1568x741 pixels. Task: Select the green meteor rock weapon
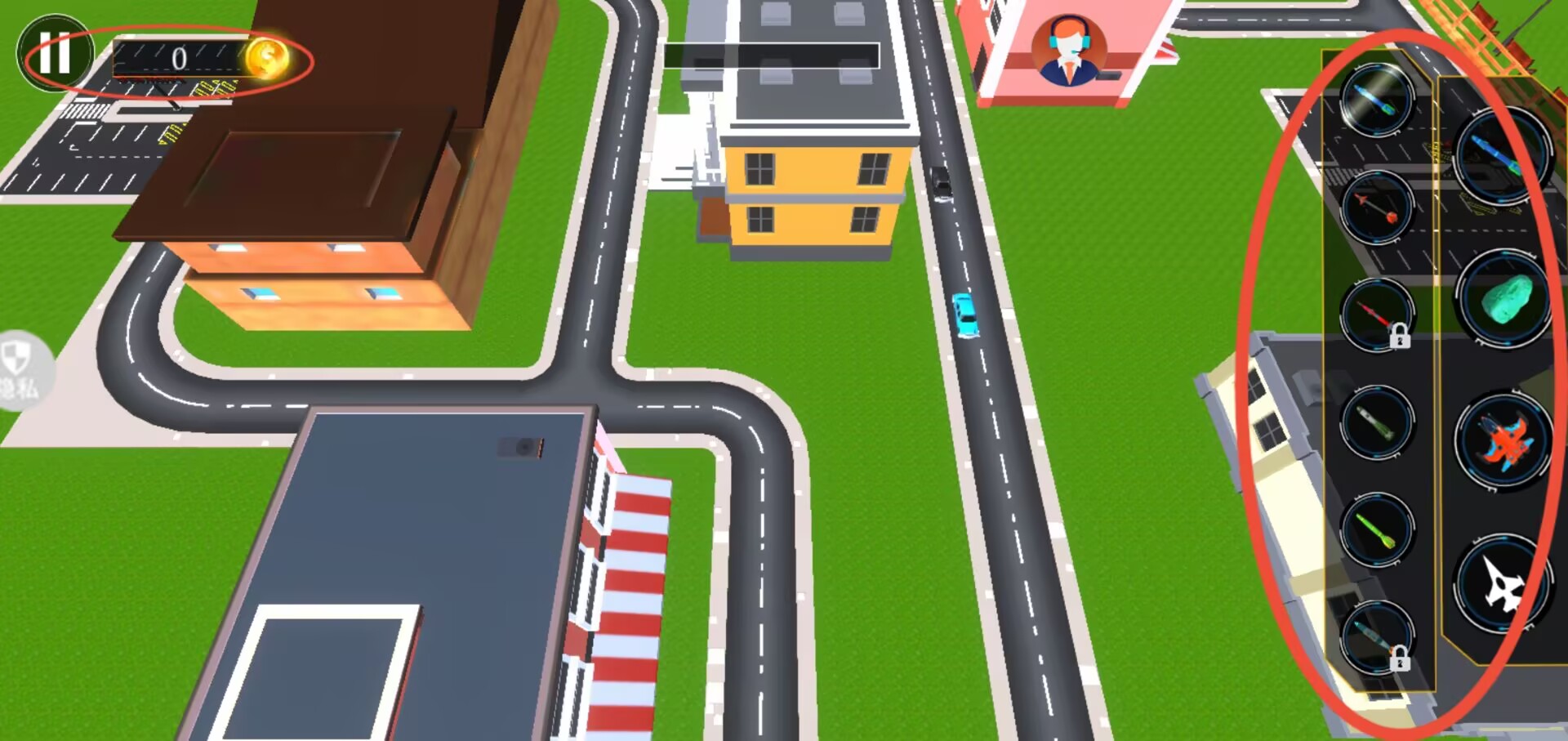point(1503,297)
